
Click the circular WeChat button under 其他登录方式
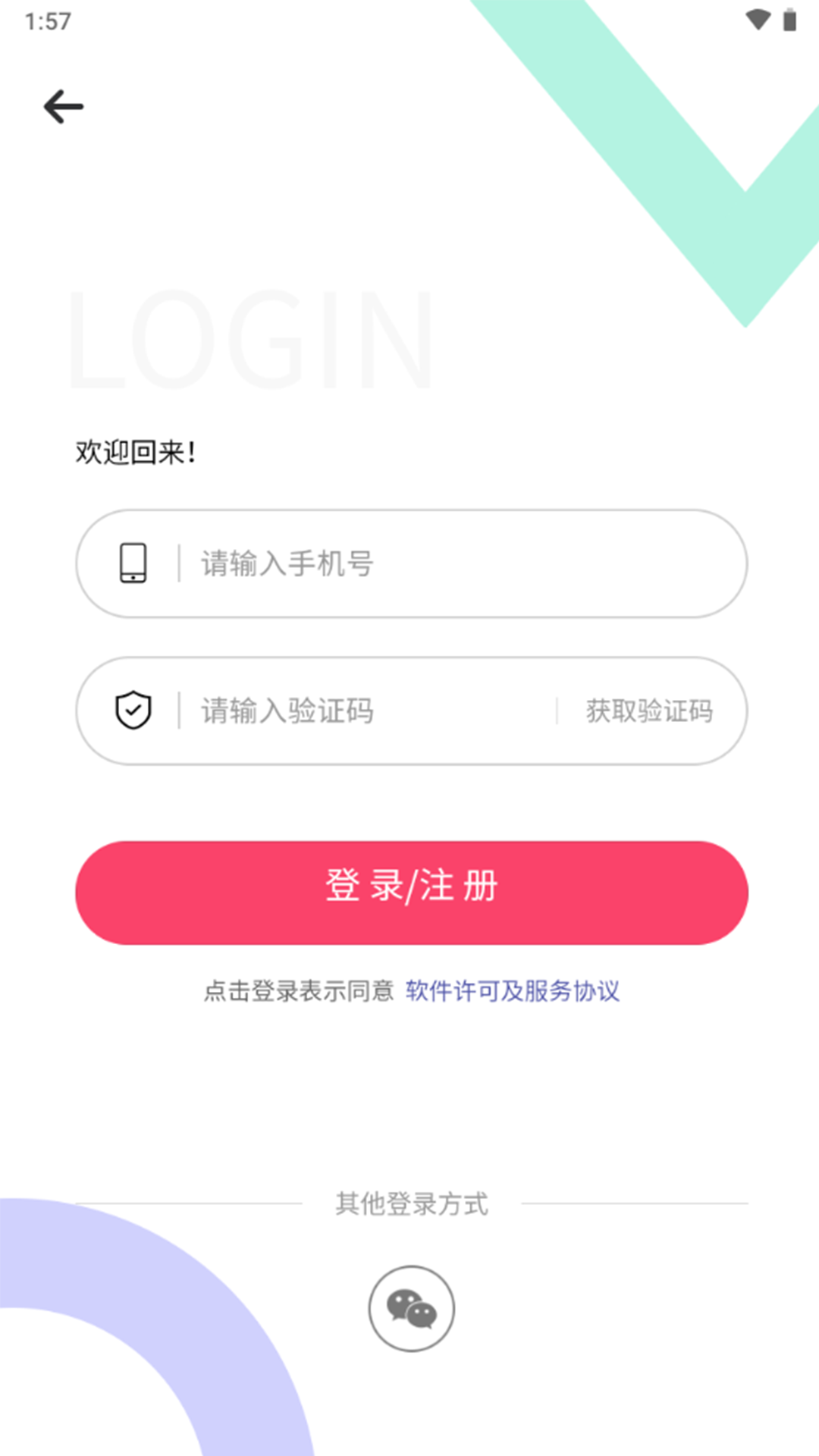410,1308
